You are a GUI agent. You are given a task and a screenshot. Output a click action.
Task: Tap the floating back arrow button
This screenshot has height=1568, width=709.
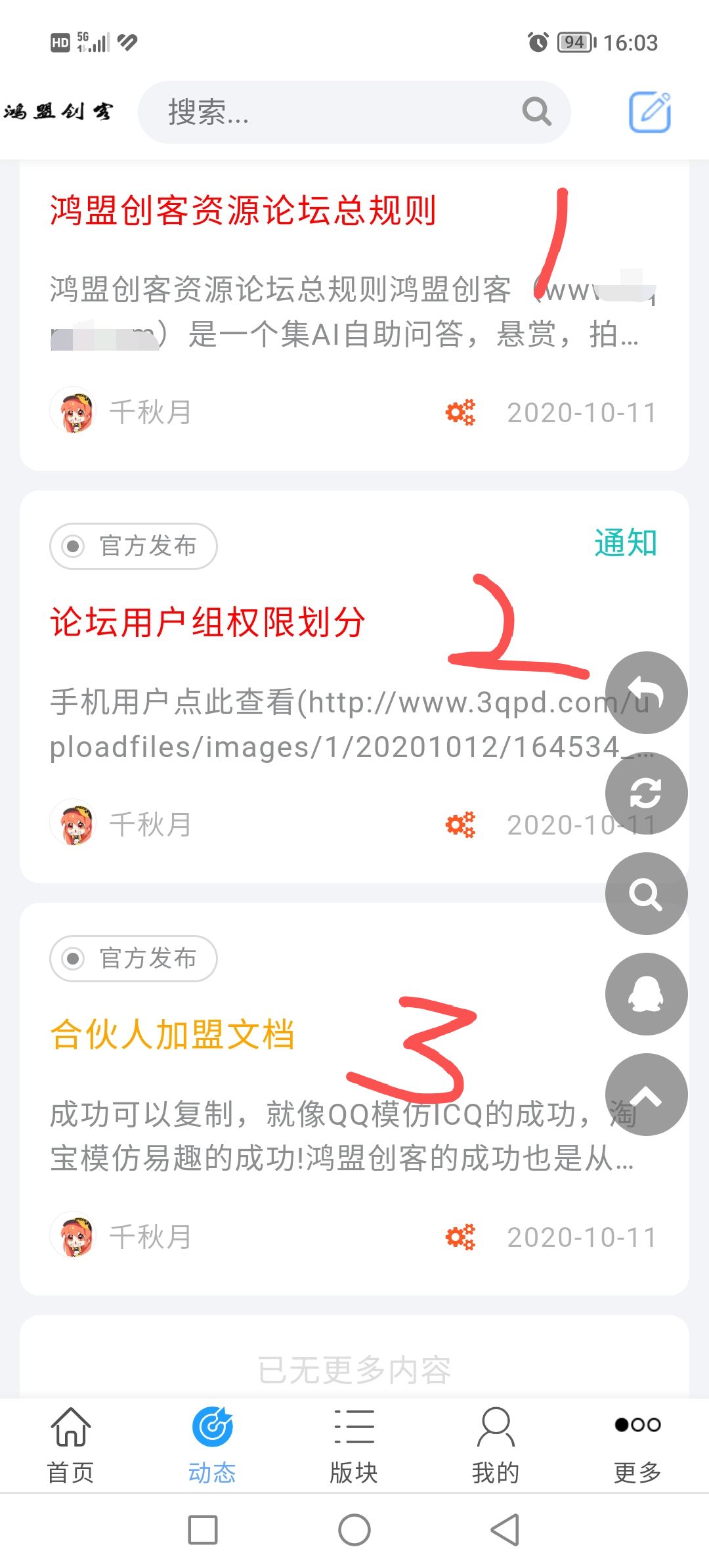pyautogui.click(x=646, y=692)
